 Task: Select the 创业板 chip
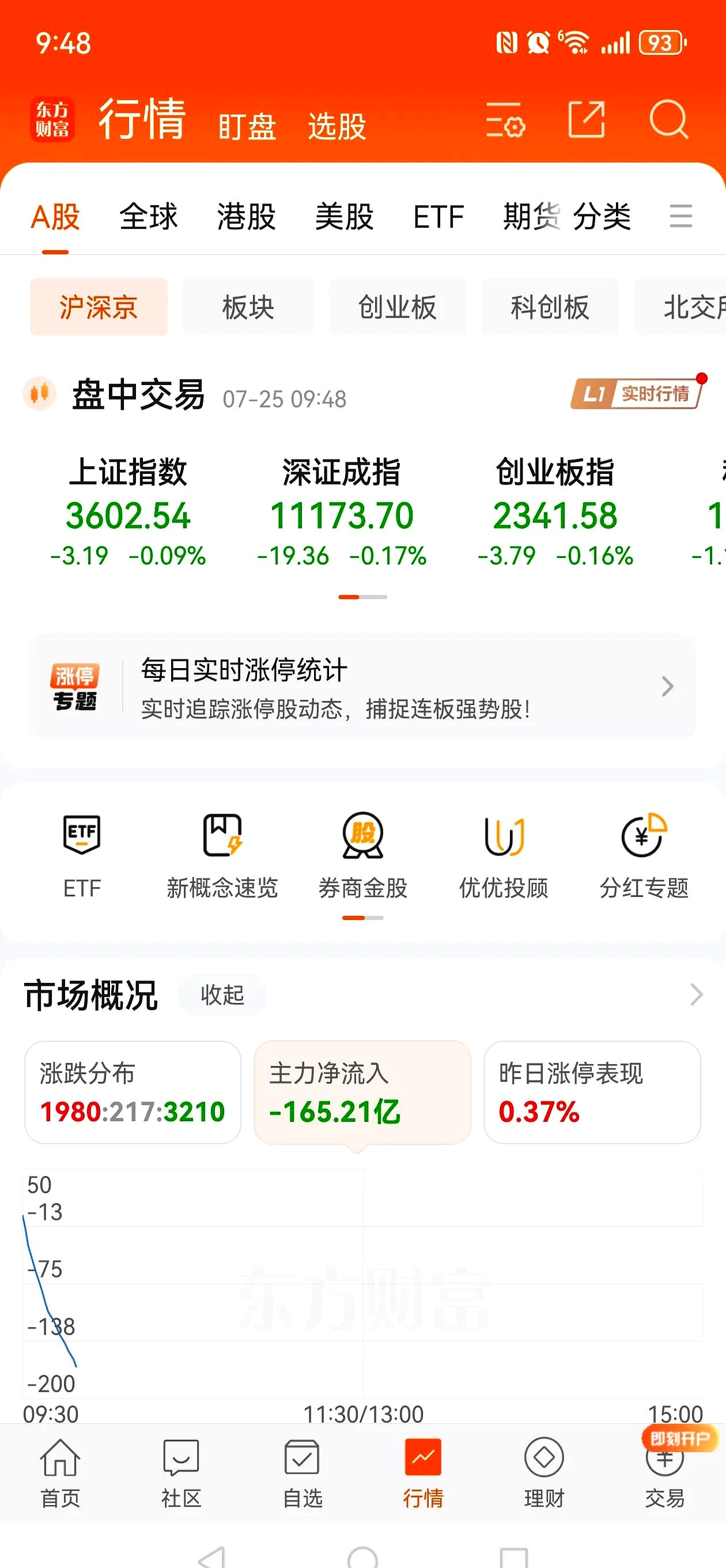tap(397, 307)
